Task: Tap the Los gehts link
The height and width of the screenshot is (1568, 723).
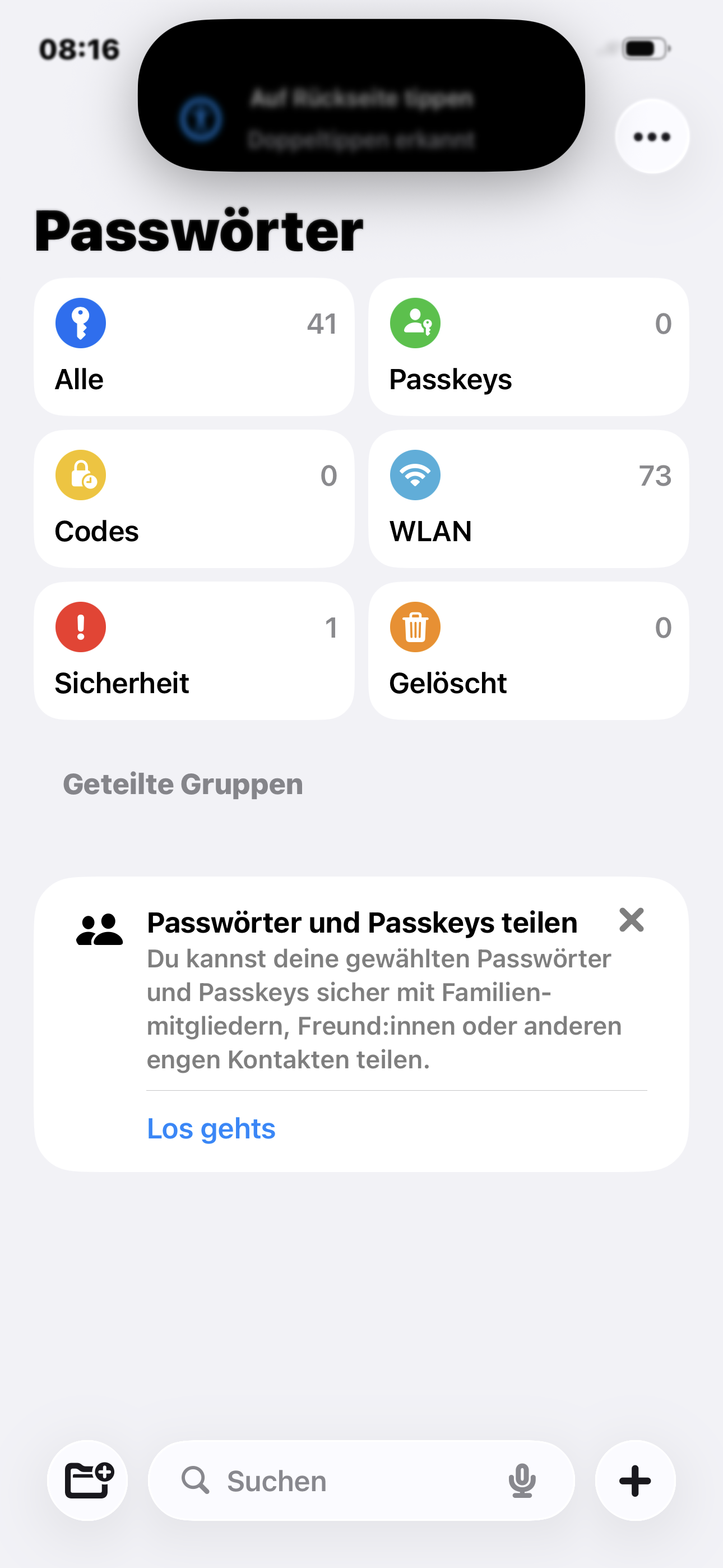Action: coord(211,1128)
